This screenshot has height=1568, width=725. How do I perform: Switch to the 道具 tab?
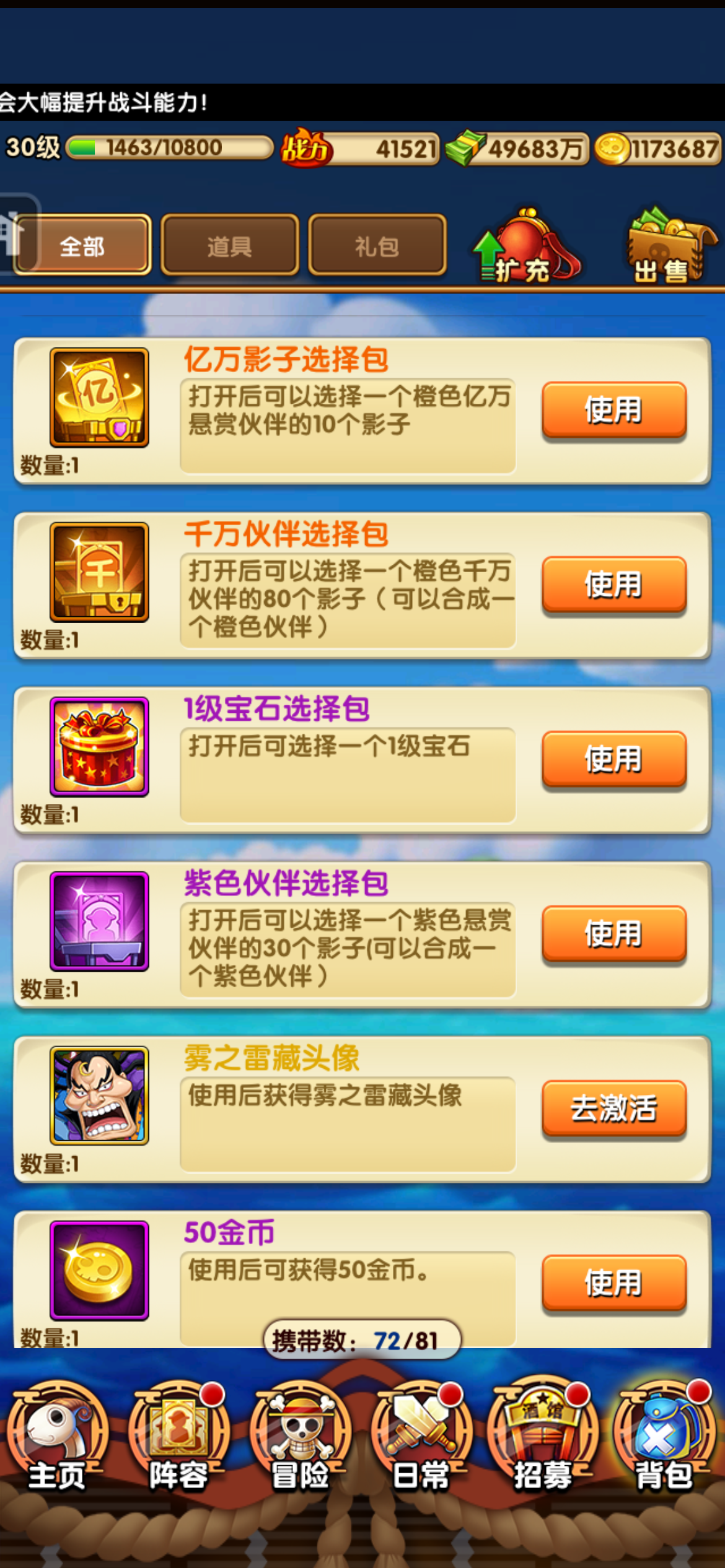[229, 246]
